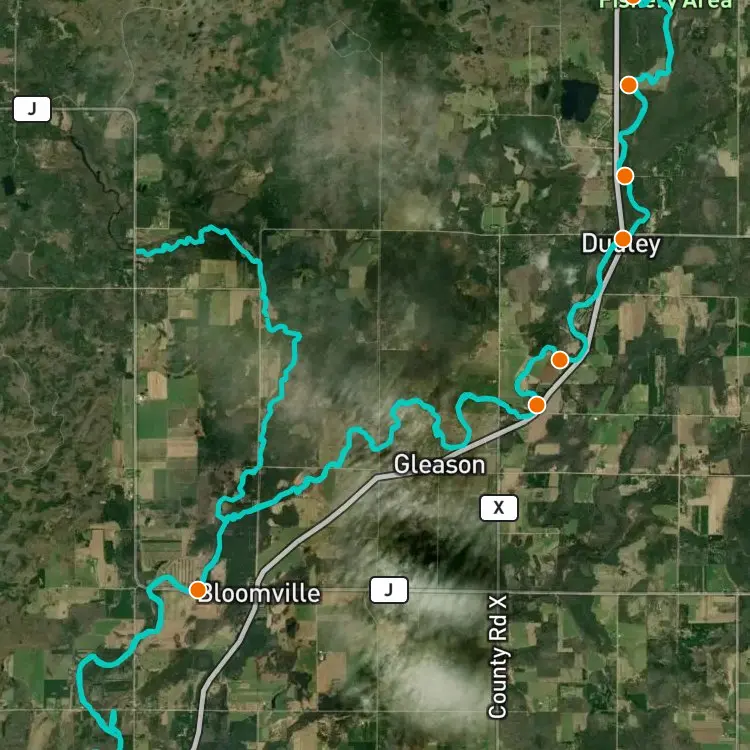750x750 pixels.
Task: Open the orange marker nearest Gleason
Action: coord(537,405)
